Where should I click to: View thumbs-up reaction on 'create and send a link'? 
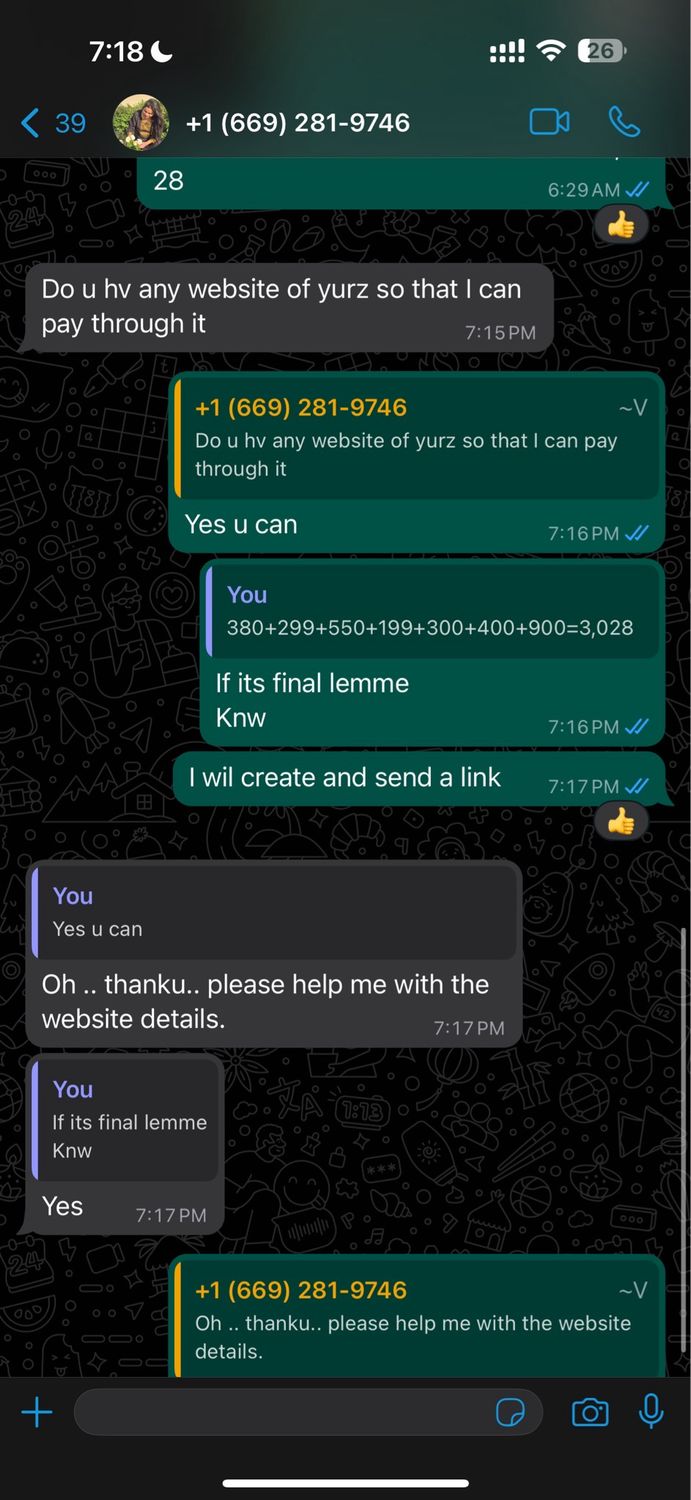tap(620, 822)
